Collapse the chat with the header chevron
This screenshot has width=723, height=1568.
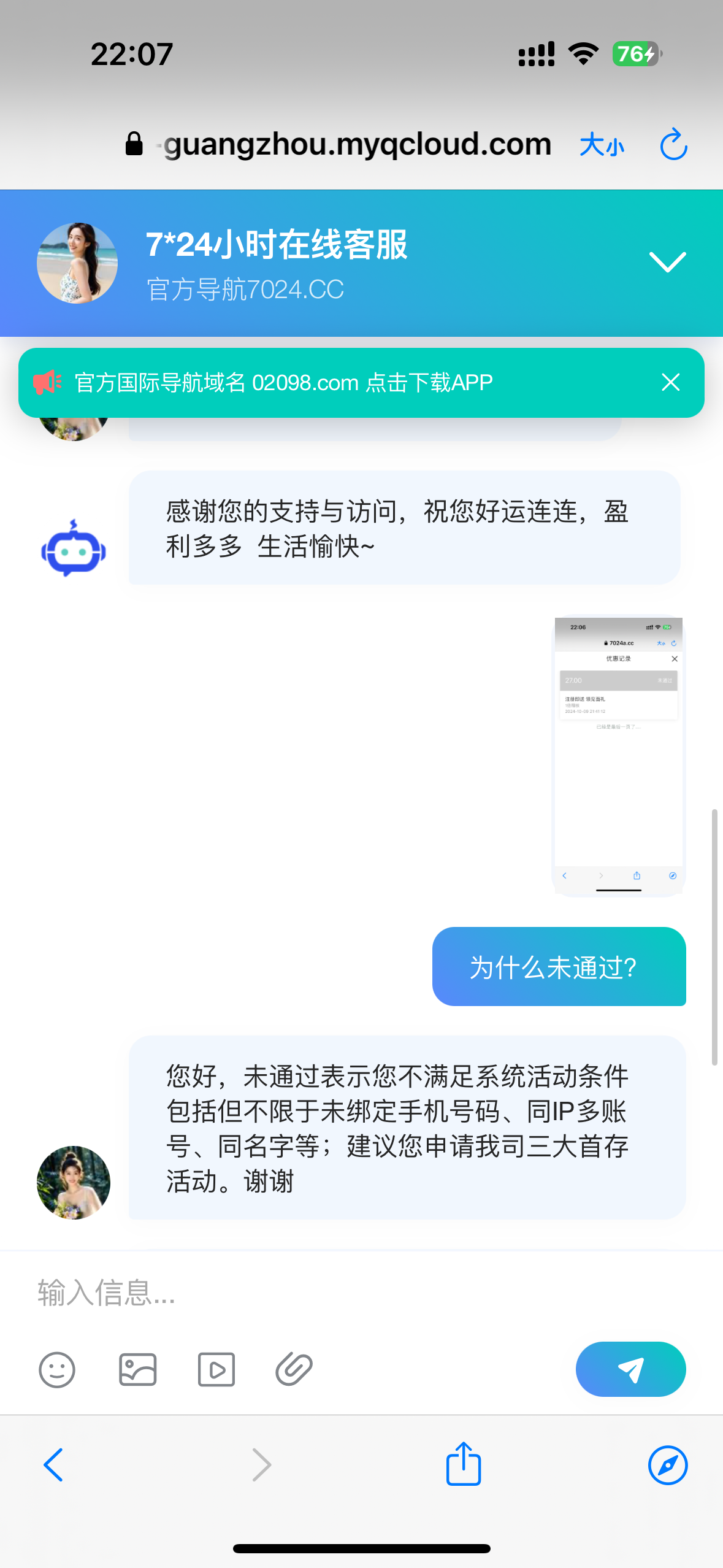pos(667,262)
